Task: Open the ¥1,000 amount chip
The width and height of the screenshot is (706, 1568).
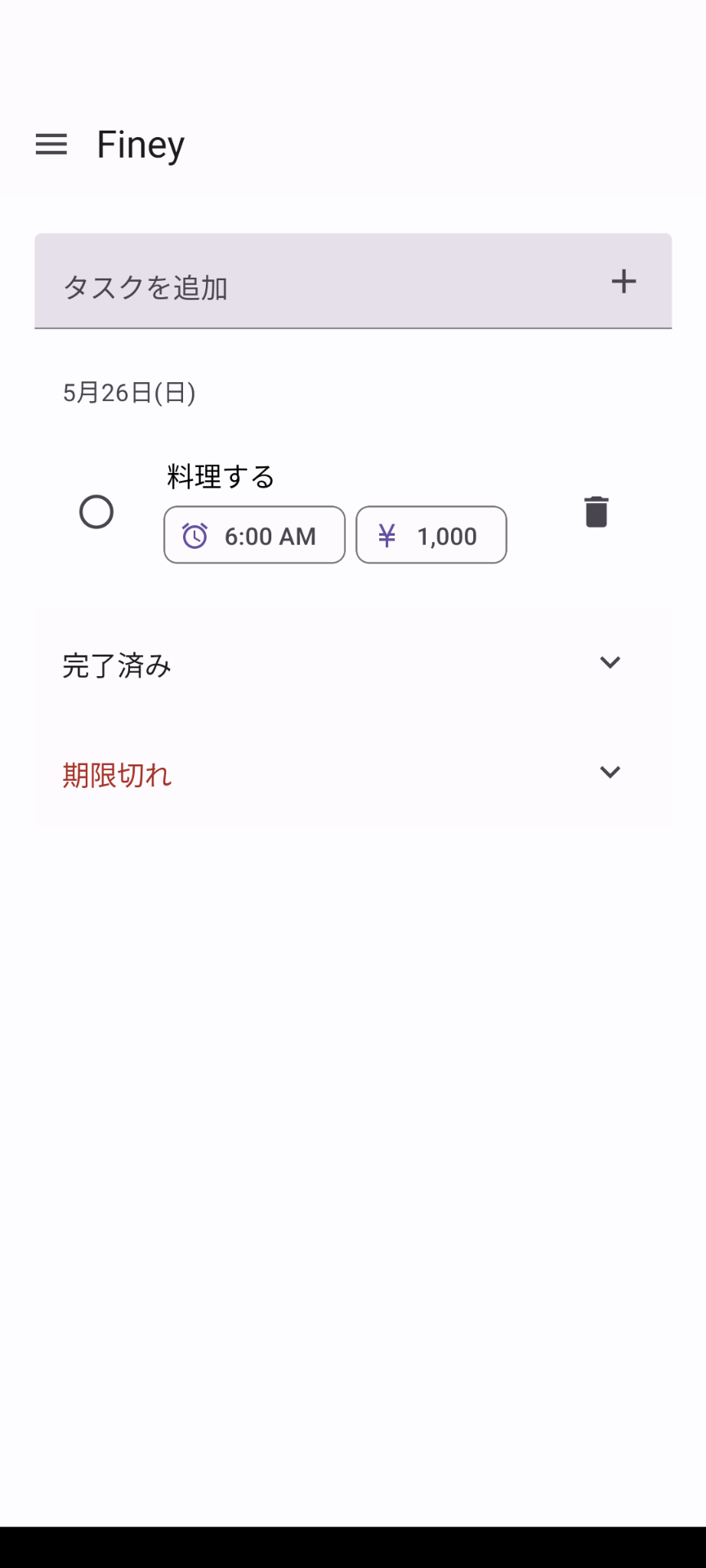Action: [431, 535]
